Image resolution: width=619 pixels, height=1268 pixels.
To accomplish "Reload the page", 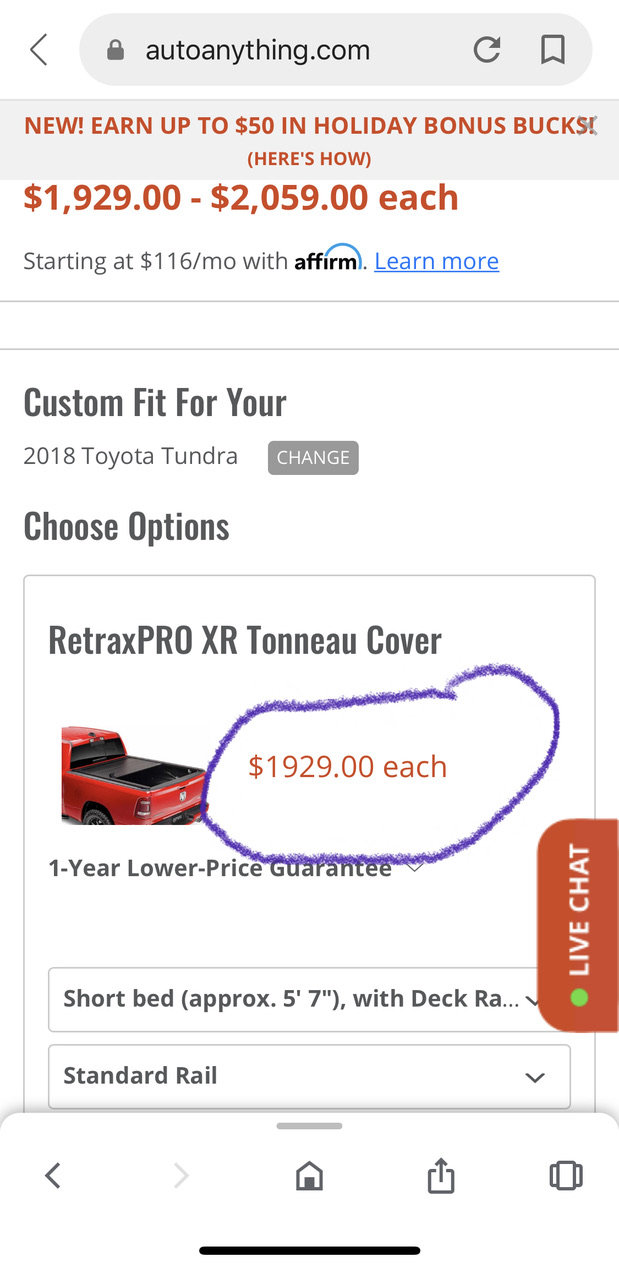I will (x=487, y=50).
